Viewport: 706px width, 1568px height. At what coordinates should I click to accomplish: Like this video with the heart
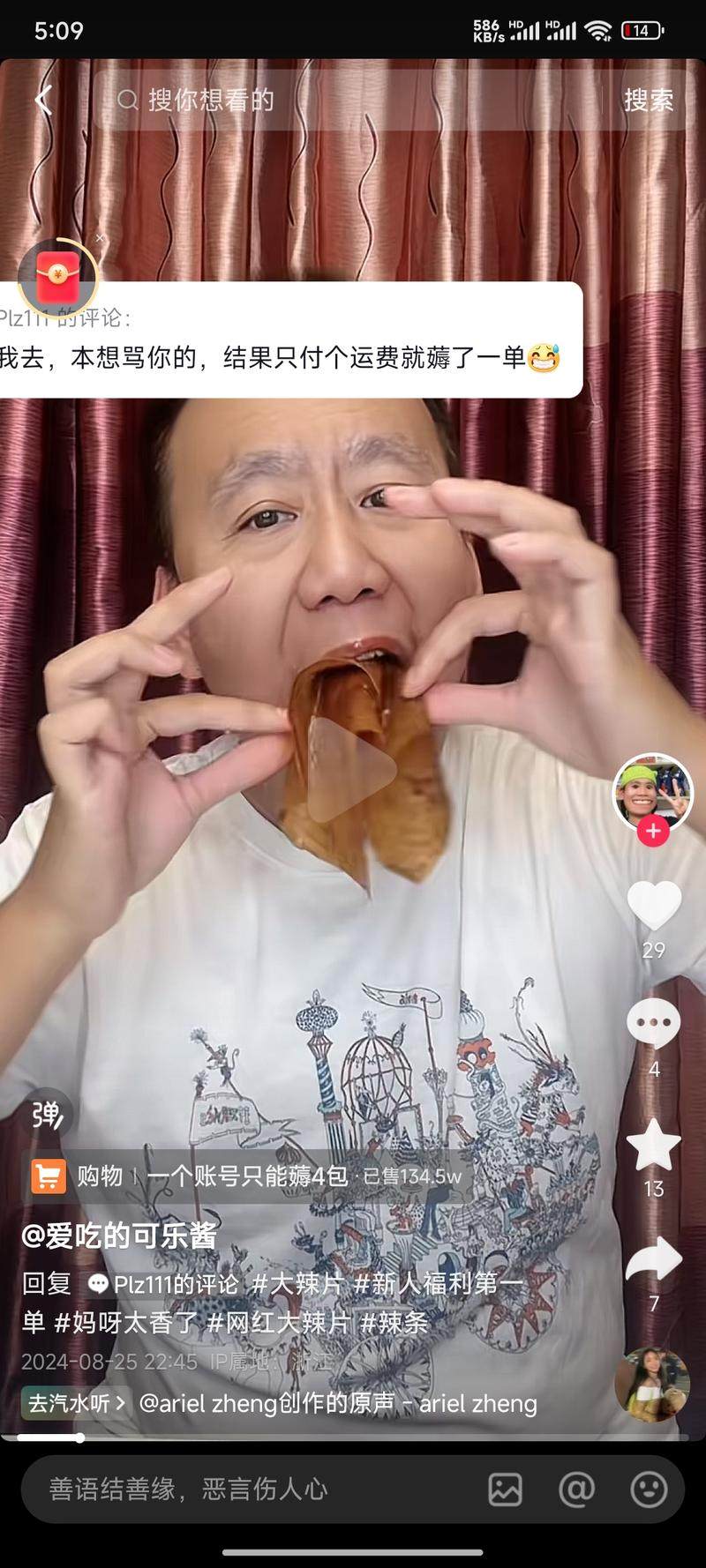coord(654,906)
